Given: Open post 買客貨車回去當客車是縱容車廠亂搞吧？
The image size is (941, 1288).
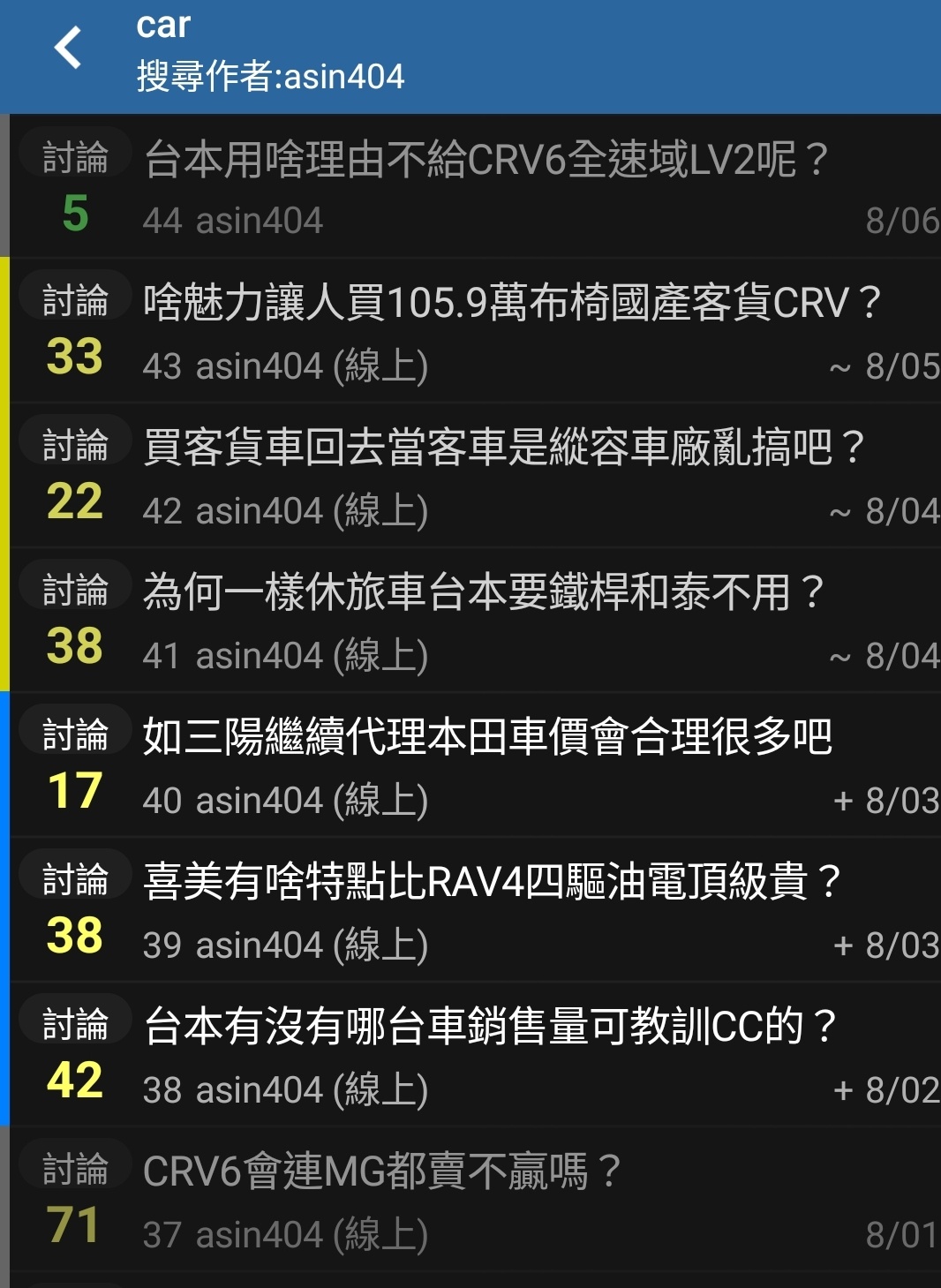Looking at the screenshot, I should coord(503,448).
